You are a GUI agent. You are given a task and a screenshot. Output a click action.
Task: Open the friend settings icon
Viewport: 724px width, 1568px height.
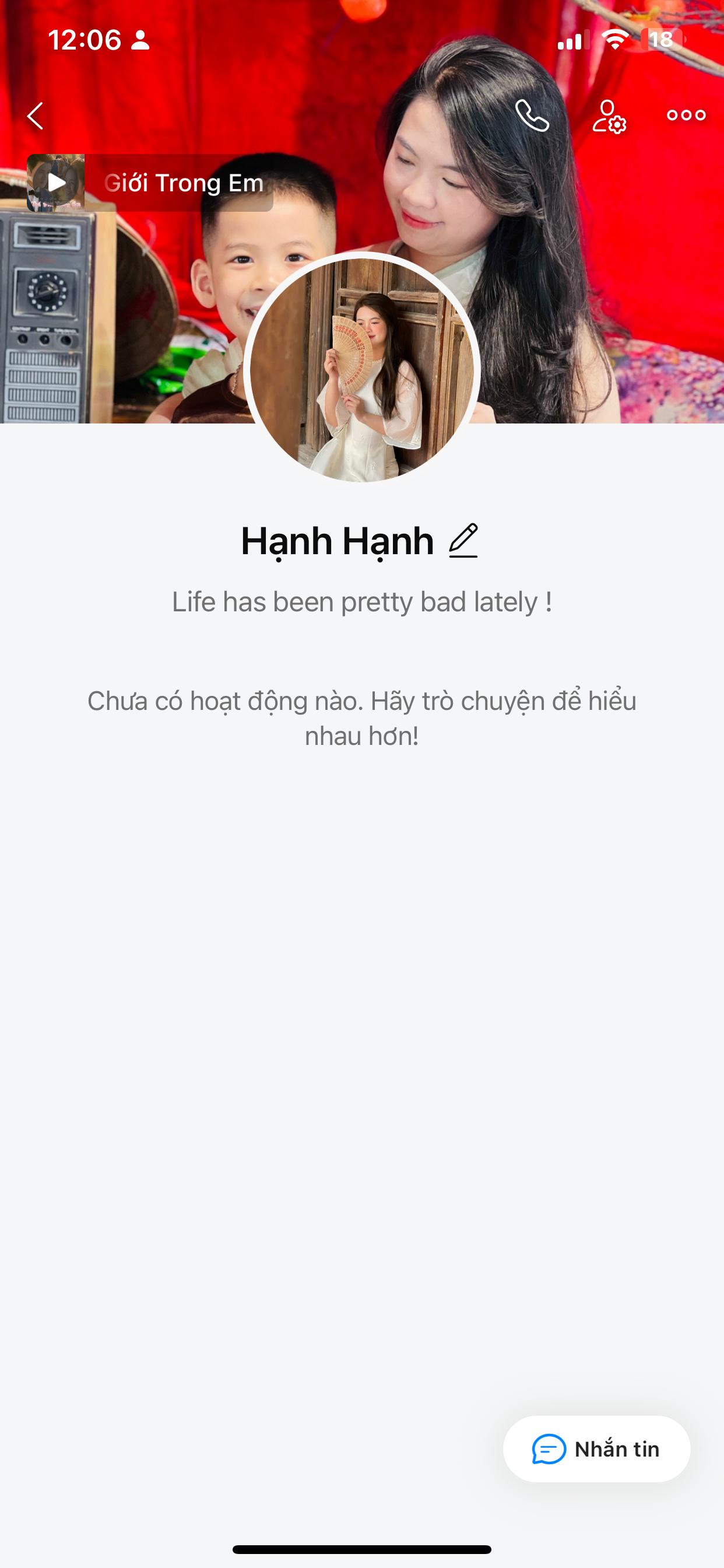pos(609,116)
